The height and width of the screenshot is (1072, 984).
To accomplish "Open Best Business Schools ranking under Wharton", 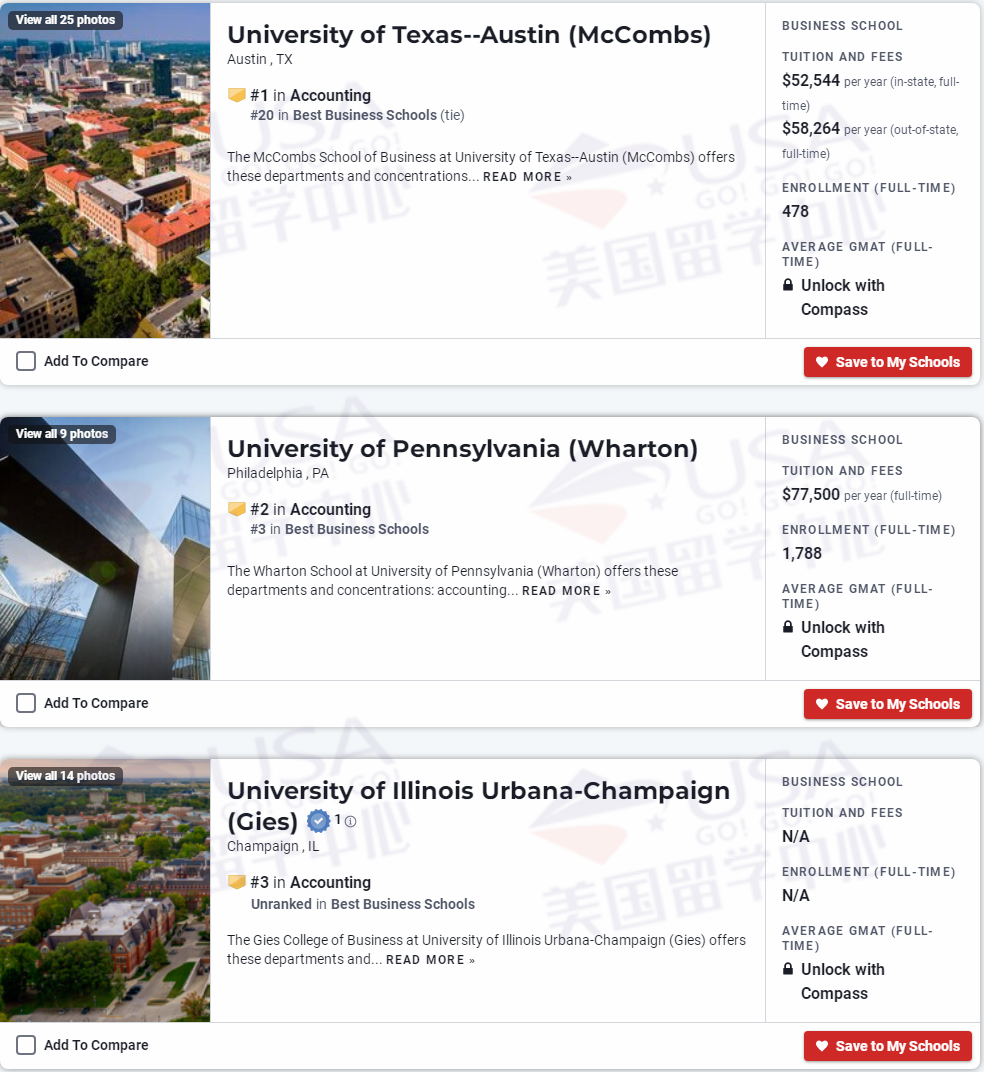I will click(x=356, y=529).
